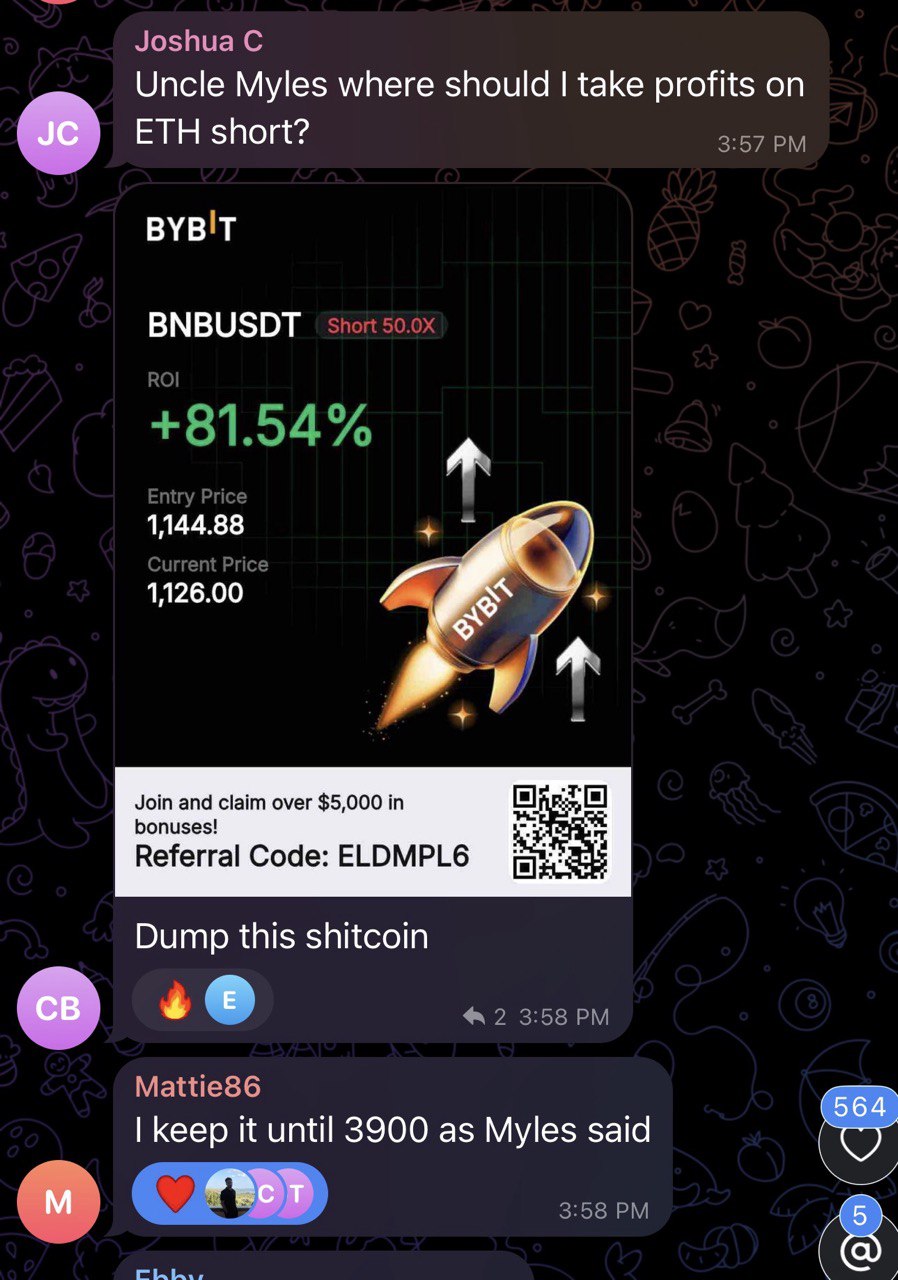Open Joshua C's JC avatar
Screen dimensions: 898x1280
[58, 135]
